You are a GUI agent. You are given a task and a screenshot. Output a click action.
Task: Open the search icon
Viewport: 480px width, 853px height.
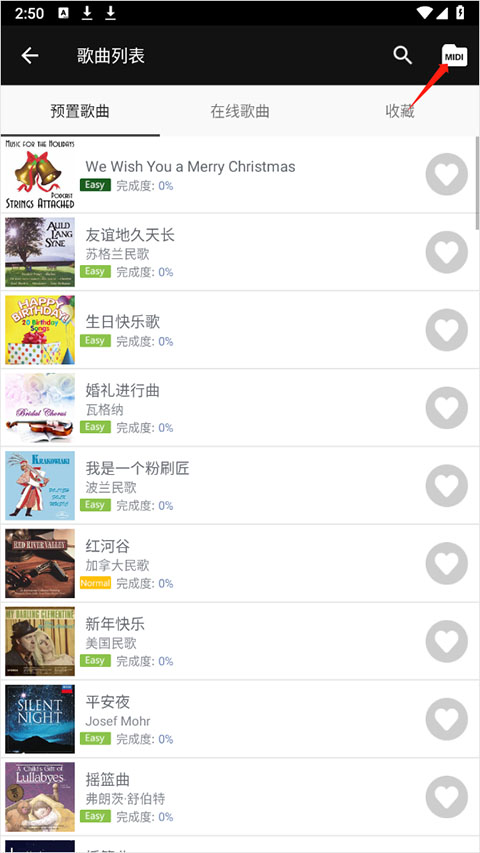[x=402, y=55]
